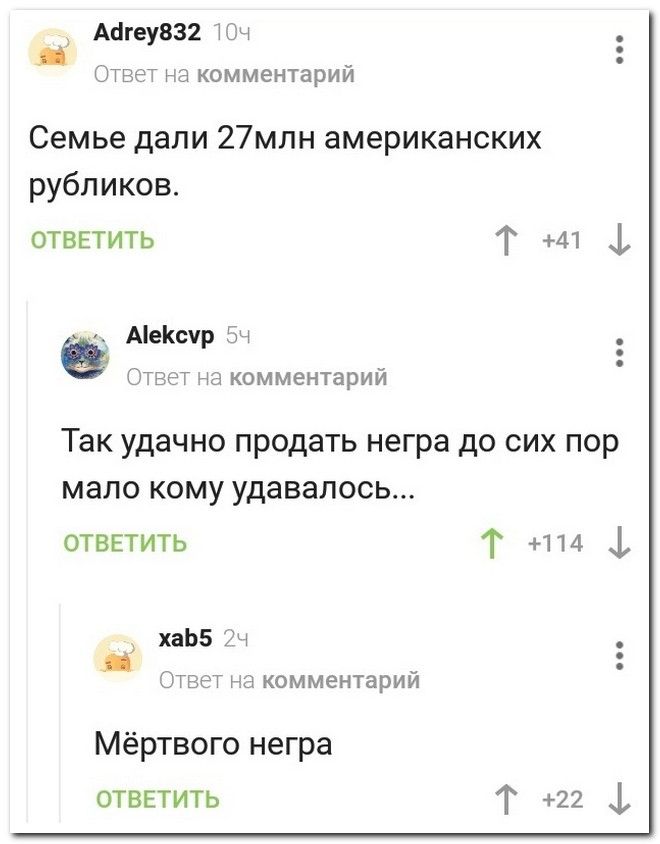Image resolution: width=660 pixels, height=844 pixels.
Task: Open Alekcvp's profile via username
Action: (x=167, y=336)
